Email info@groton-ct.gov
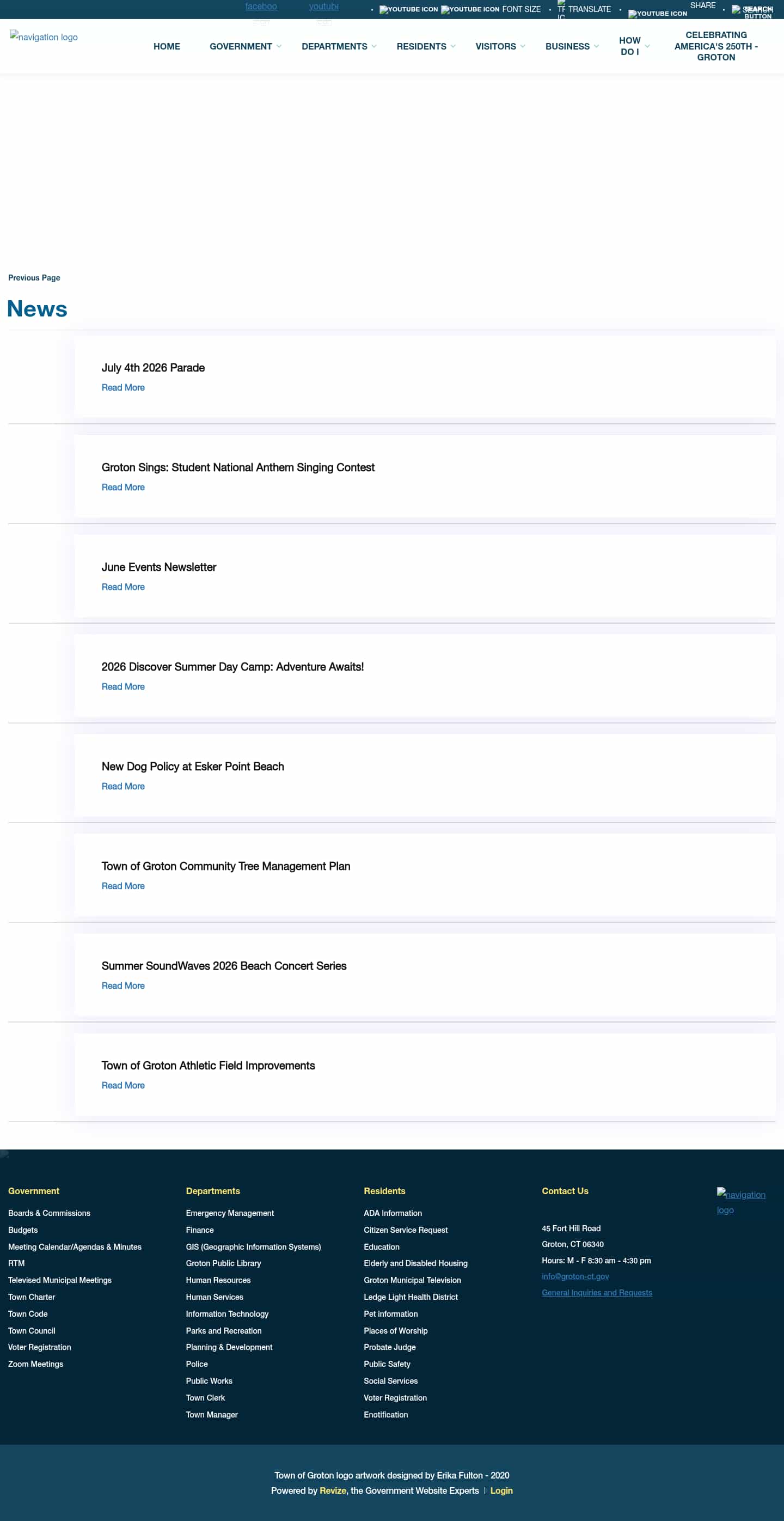The height and width of the screenshot is (1521, 784). tap(575, 1276)
